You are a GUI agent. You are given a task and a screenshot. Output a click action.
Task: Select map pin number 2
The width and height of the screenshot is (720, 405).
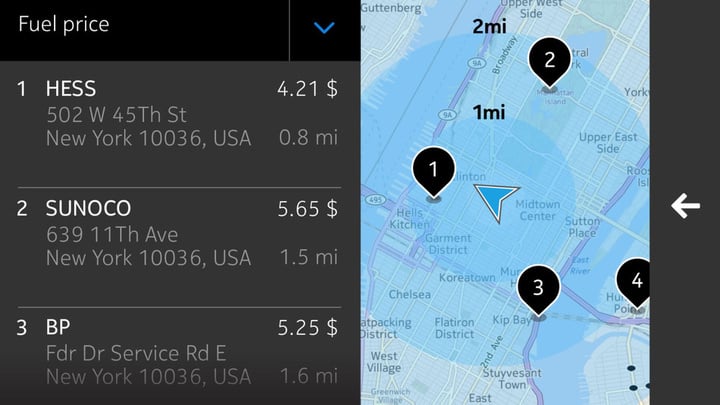549,60
